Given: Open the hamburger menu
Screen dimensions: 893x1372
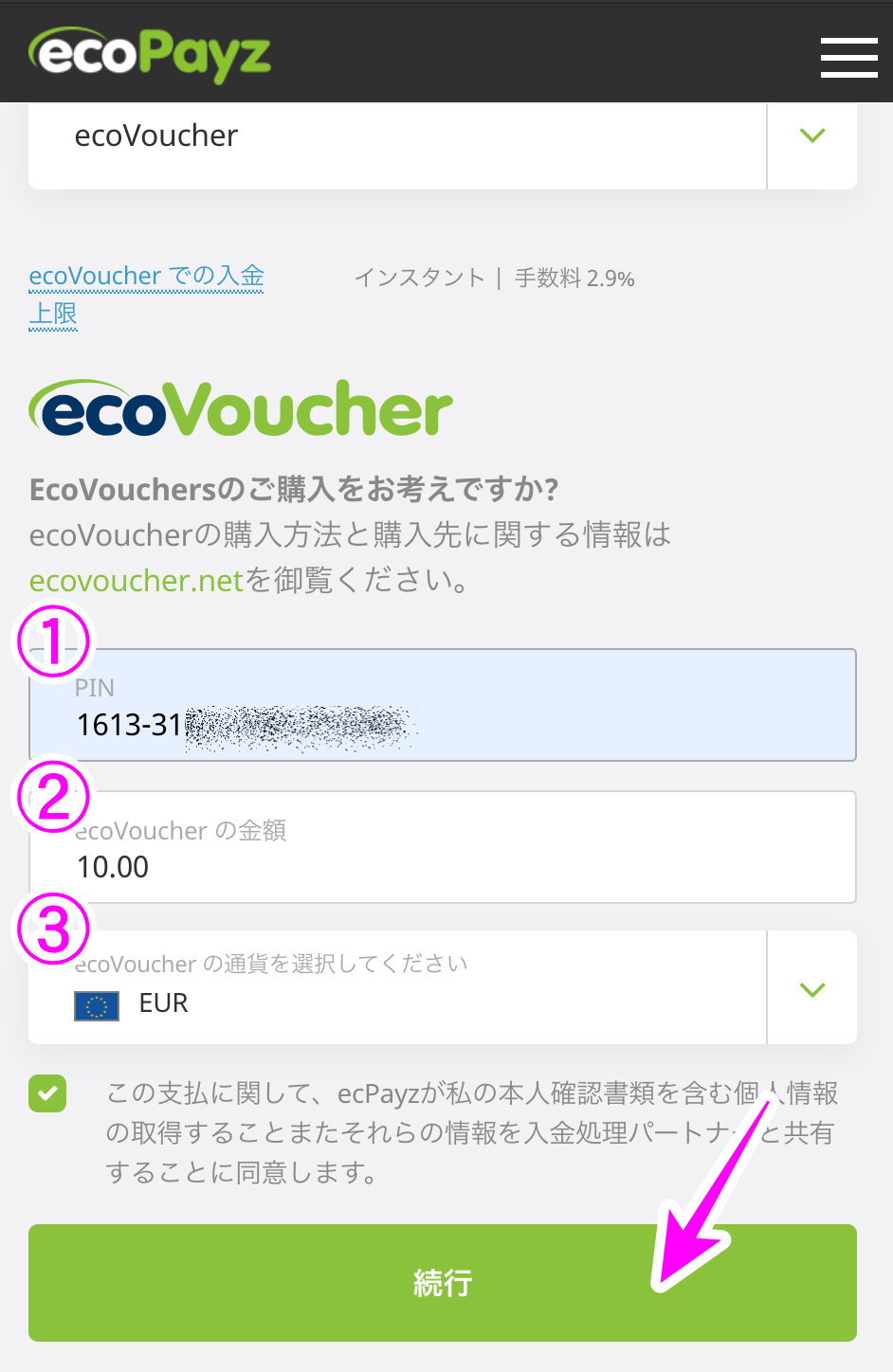Looking at the screenshot, I should pos(848,57).
